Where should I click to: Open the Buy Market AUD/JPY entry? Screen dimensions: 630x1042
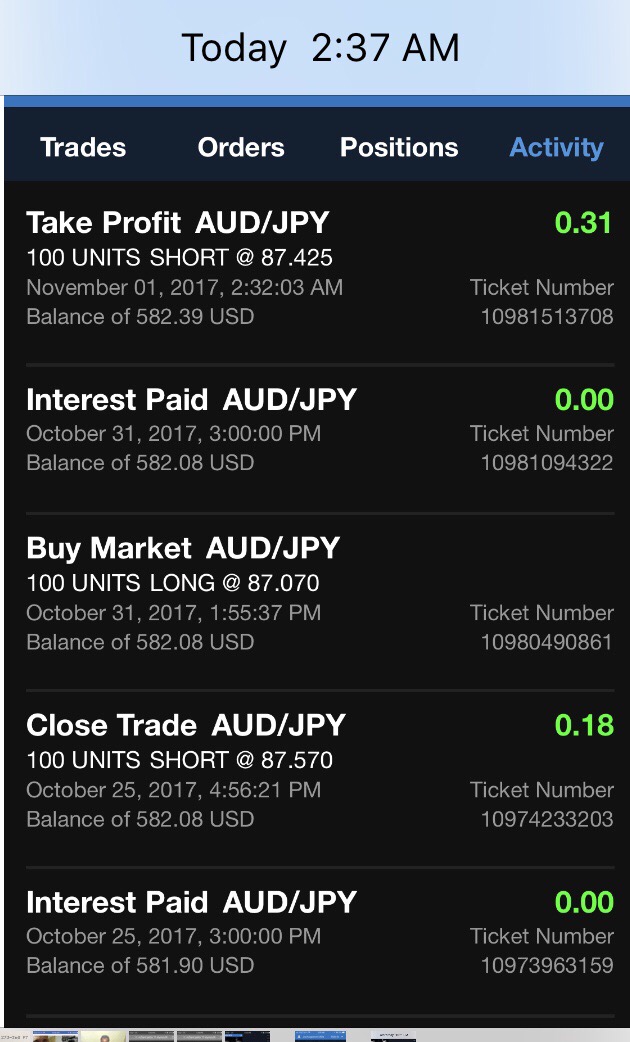tap(318, 595)
